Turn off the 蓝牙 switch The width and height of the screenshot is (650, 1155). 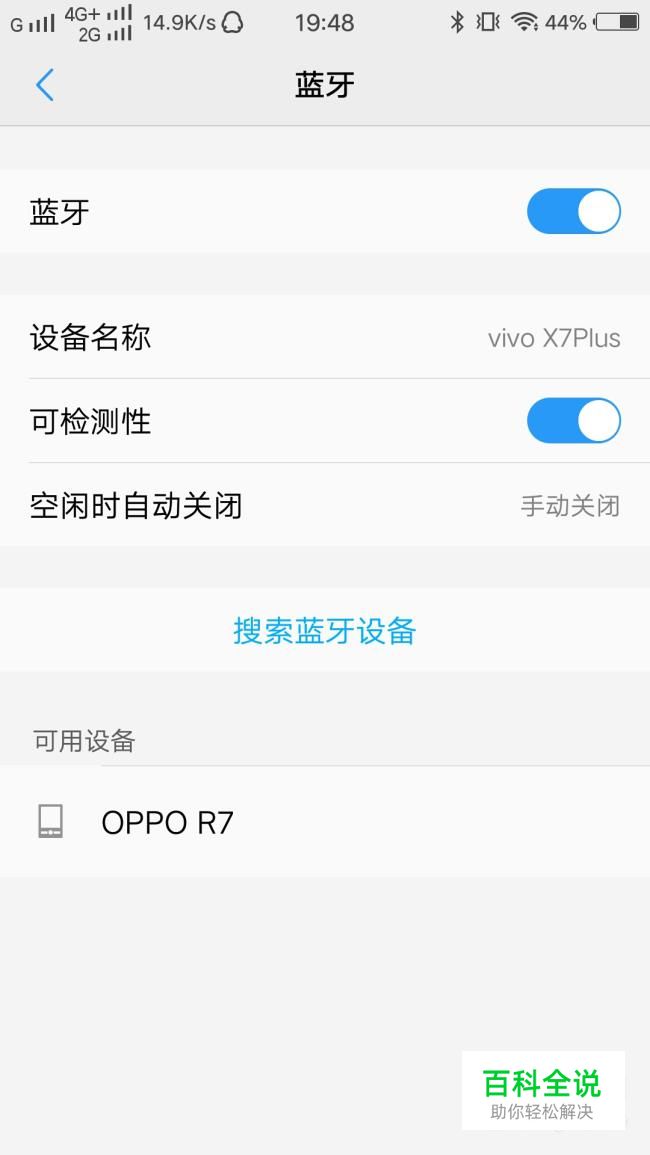pyautogui.click(x=573, y=212)
